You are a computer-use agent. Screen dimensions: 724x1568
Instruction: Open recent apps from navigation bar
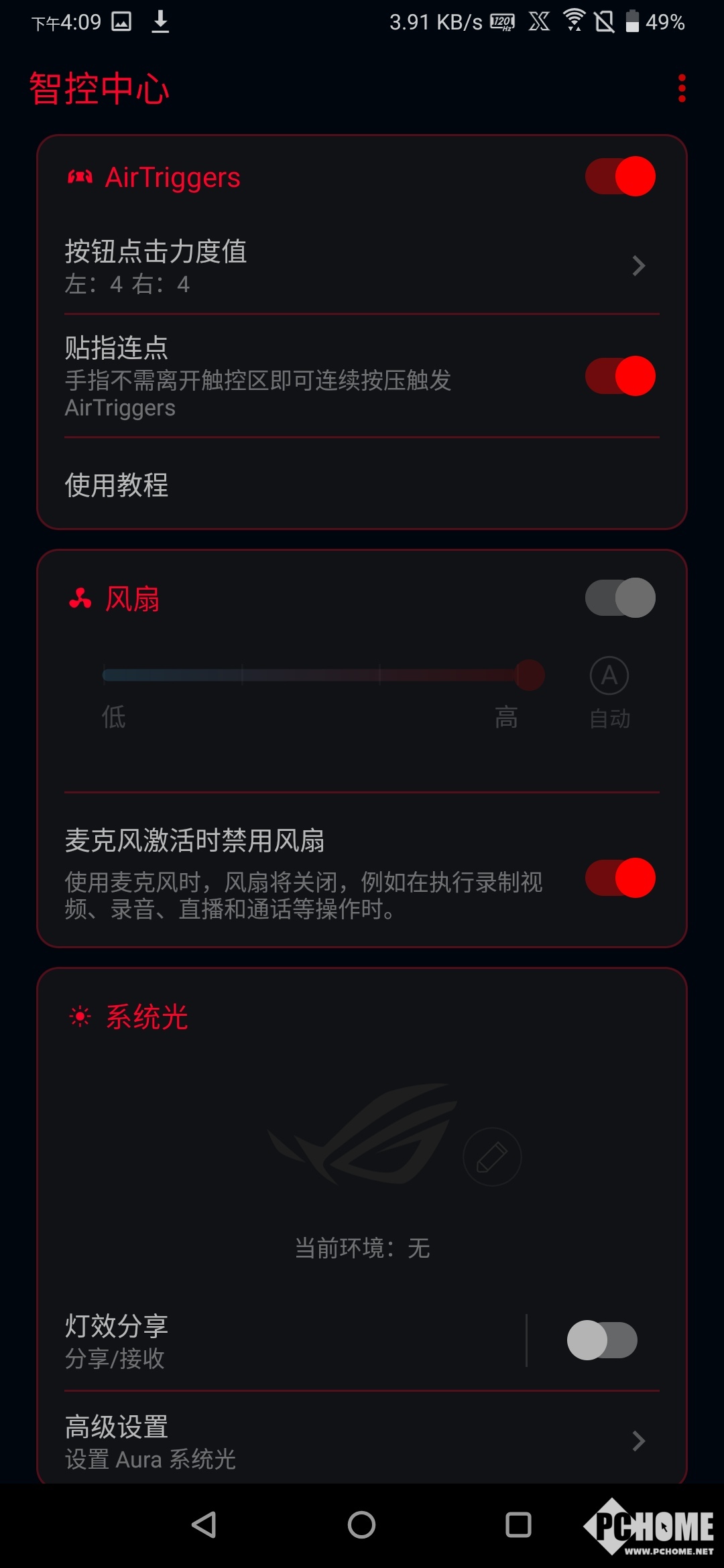click(518, 1525)
